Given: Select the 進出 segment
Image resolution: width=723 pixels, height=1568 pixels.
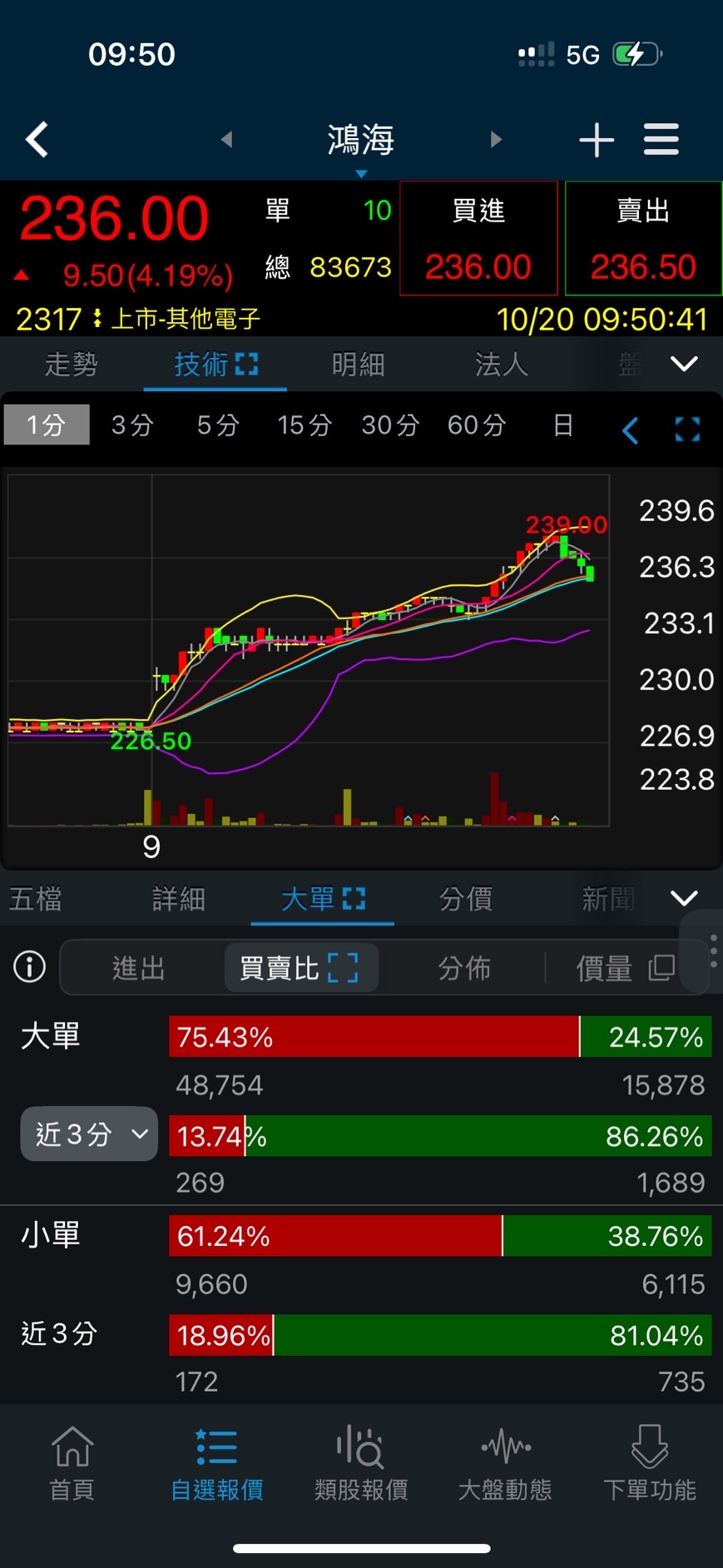Looking at the screenshot, I should (139, 968).
